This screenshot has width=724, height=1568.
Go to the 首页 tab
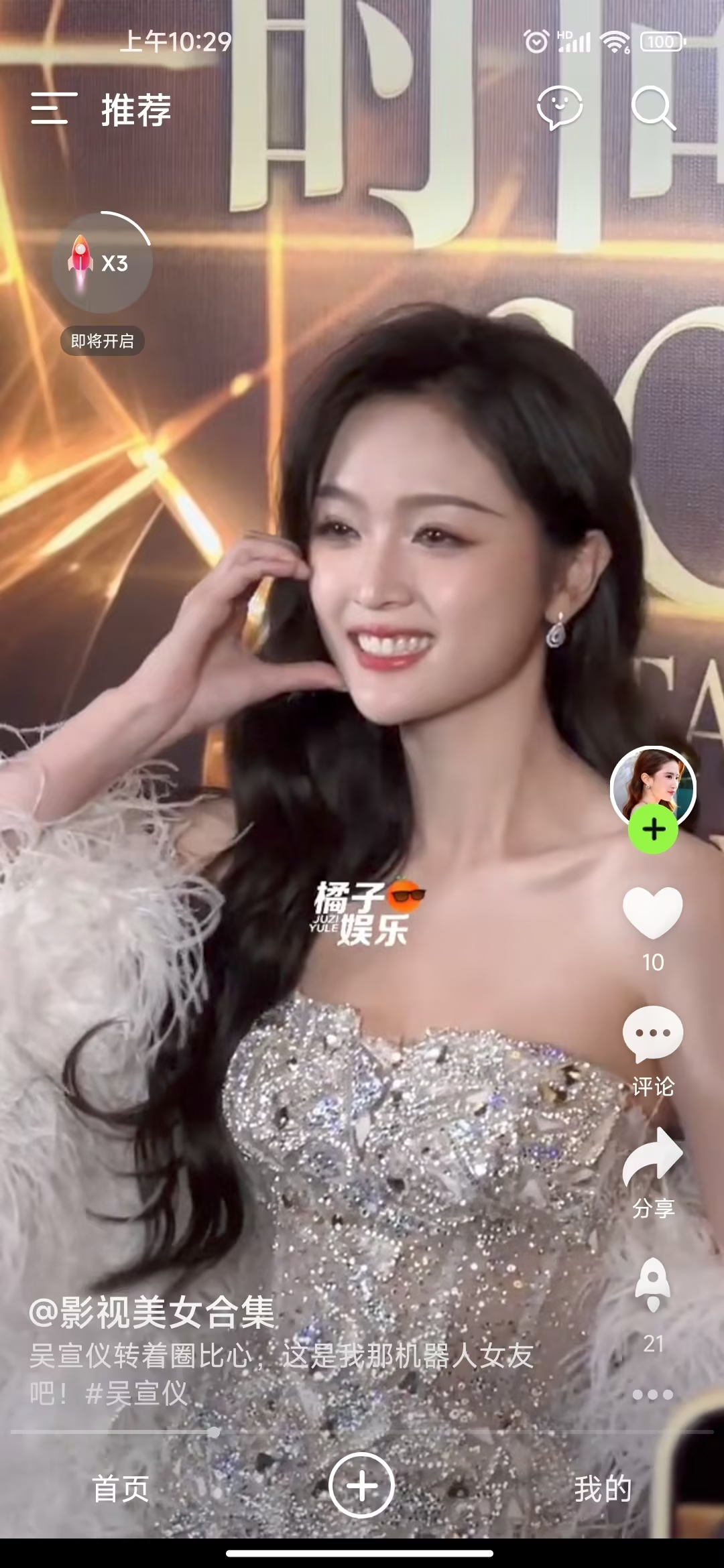[x=121, y=1488]
